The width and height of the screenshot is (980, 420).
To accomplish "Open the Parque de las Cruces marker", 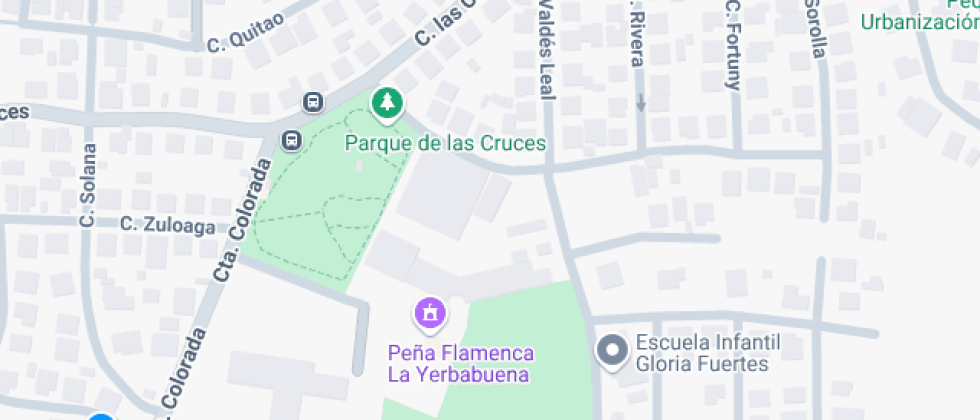I will coord(388,104).
